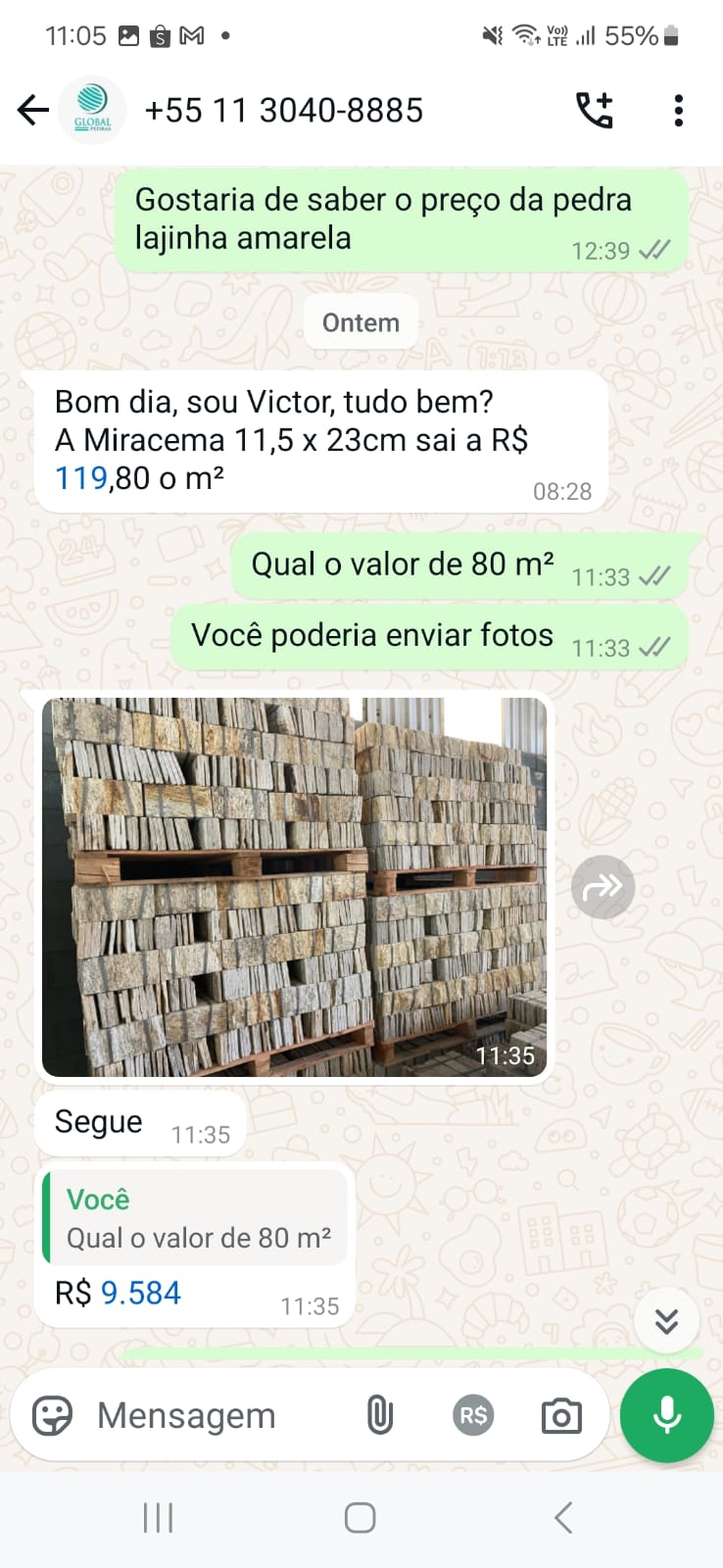Tap the contact number +55 11 3040-8885
The image size is (723, 1568).
(x=283, y=110)
